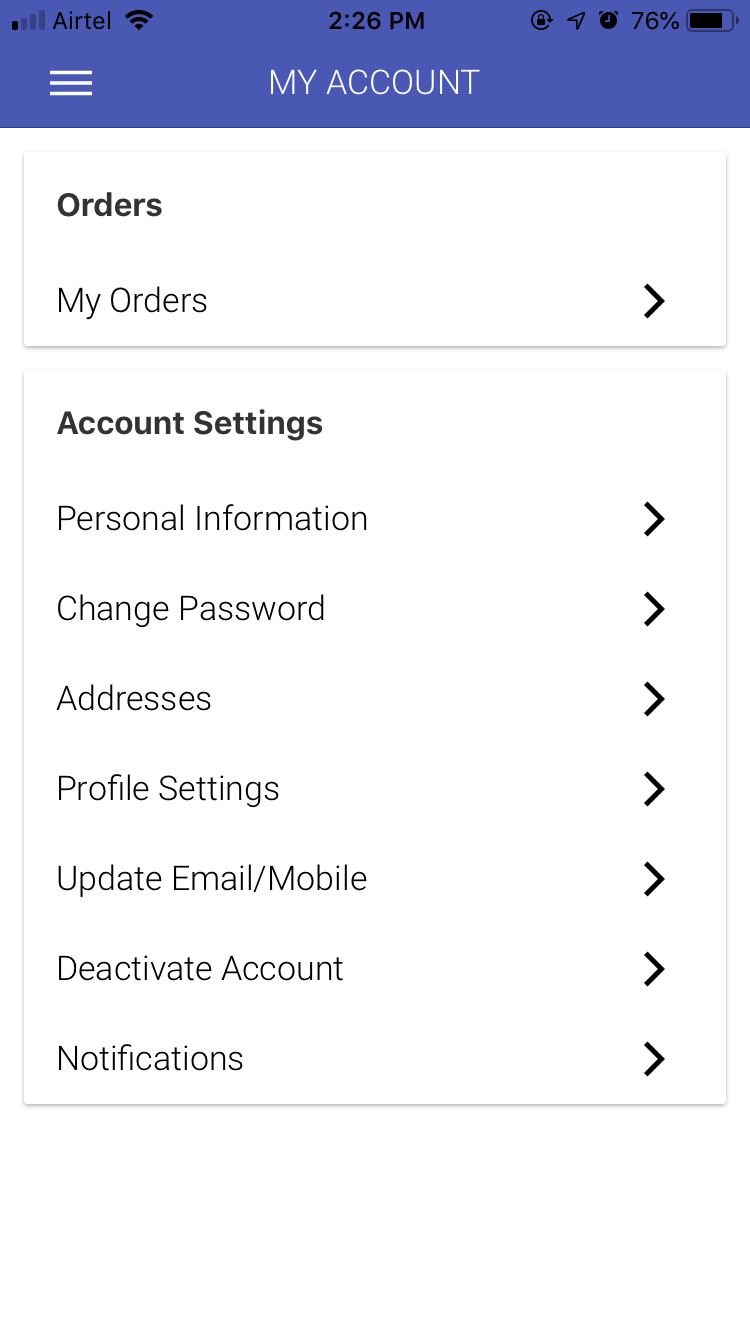Open My Orders
Viewport: 750px width, 1334px height.
[375, 301]
